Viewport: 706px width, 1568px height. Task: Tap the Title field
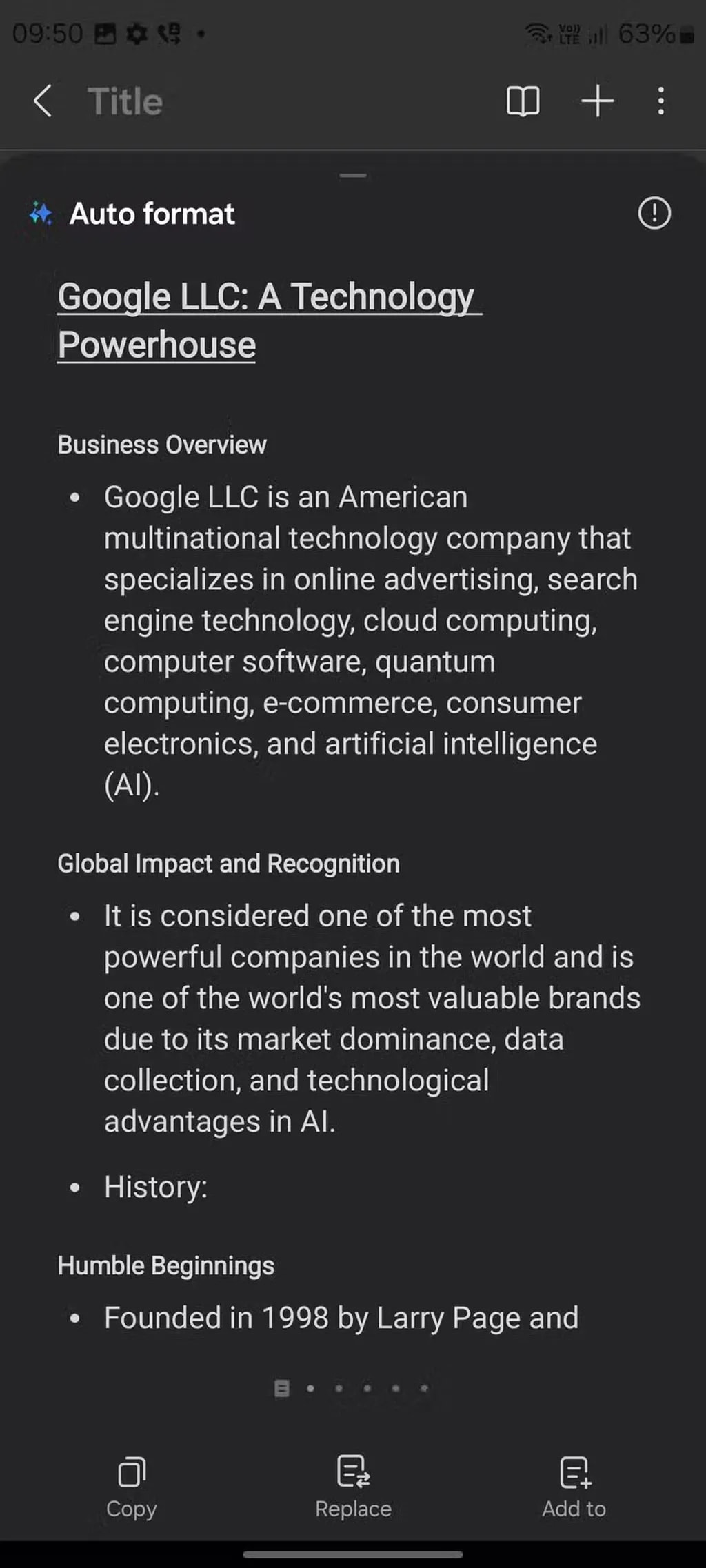[x=125, y=101]
